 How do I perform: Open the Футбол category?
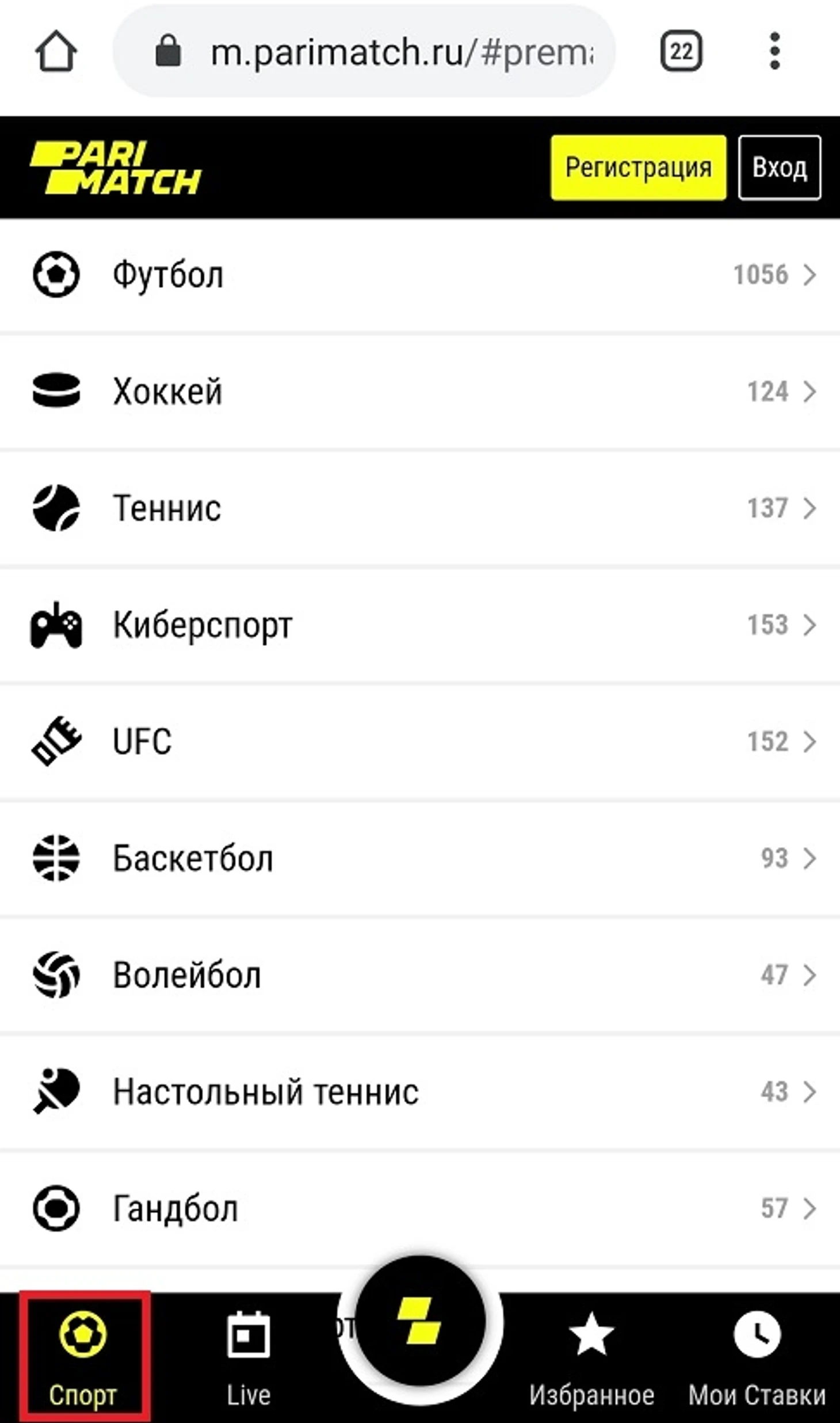click(x=420, y=275)
